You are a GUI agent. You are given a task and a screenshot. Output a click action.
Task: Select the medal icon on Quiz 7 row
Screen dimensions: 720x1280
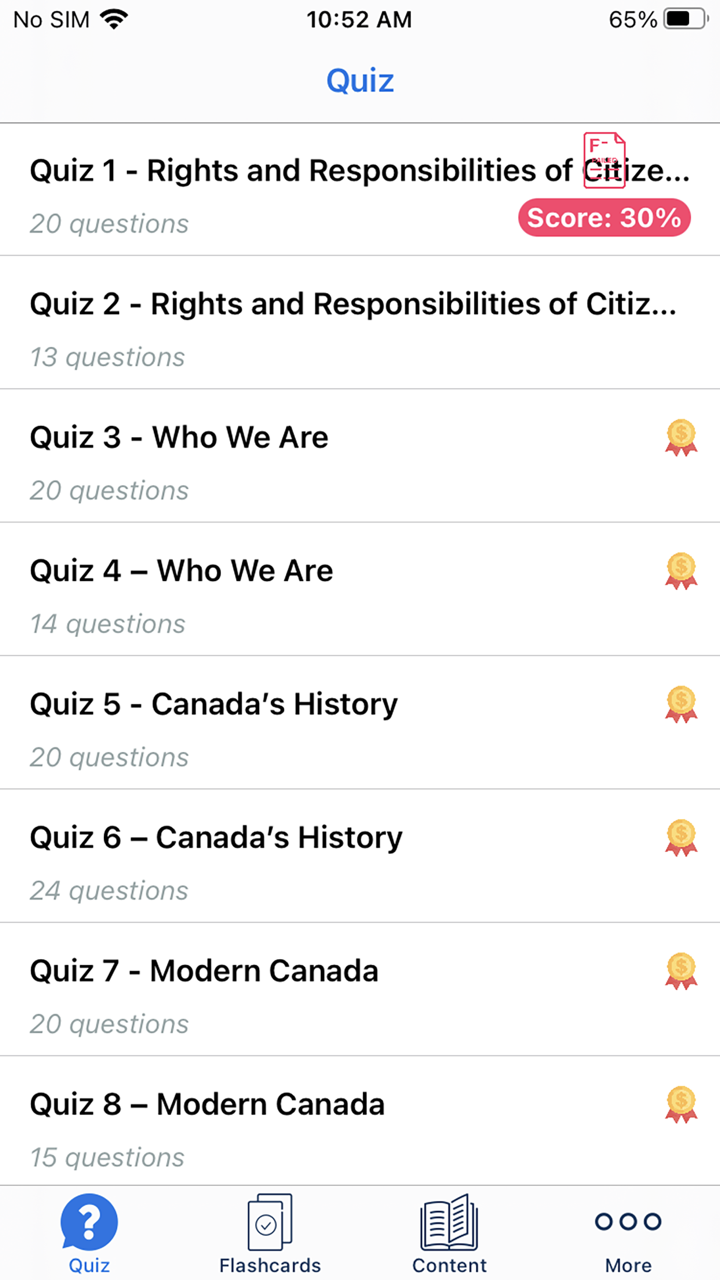click(681, 971)
